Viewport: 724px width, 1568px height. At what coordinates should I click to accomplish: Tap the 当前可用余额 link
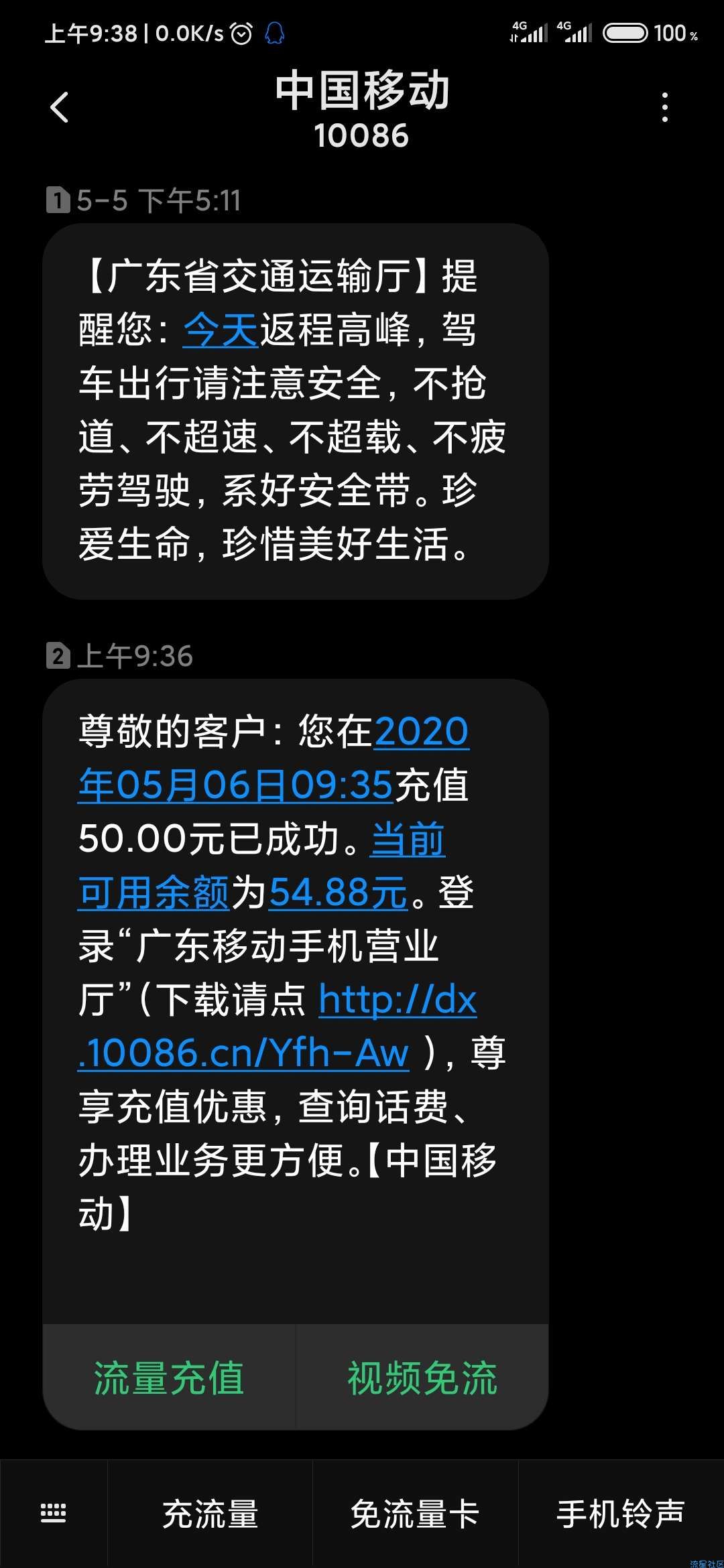click(x=261, y=866)
